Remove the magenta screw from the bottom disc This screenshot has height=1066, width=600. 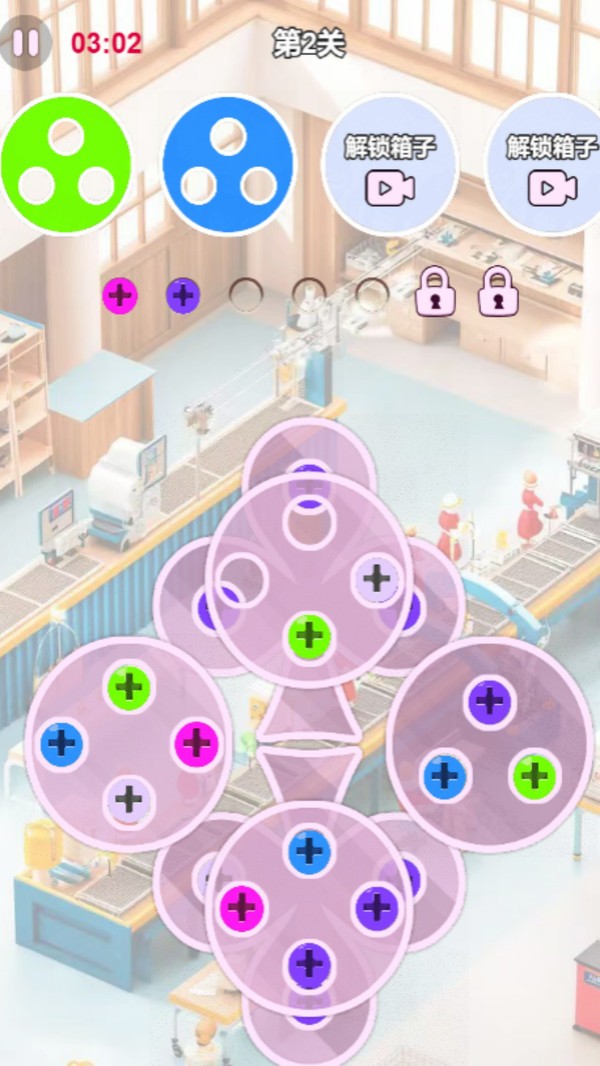point(241,908)
